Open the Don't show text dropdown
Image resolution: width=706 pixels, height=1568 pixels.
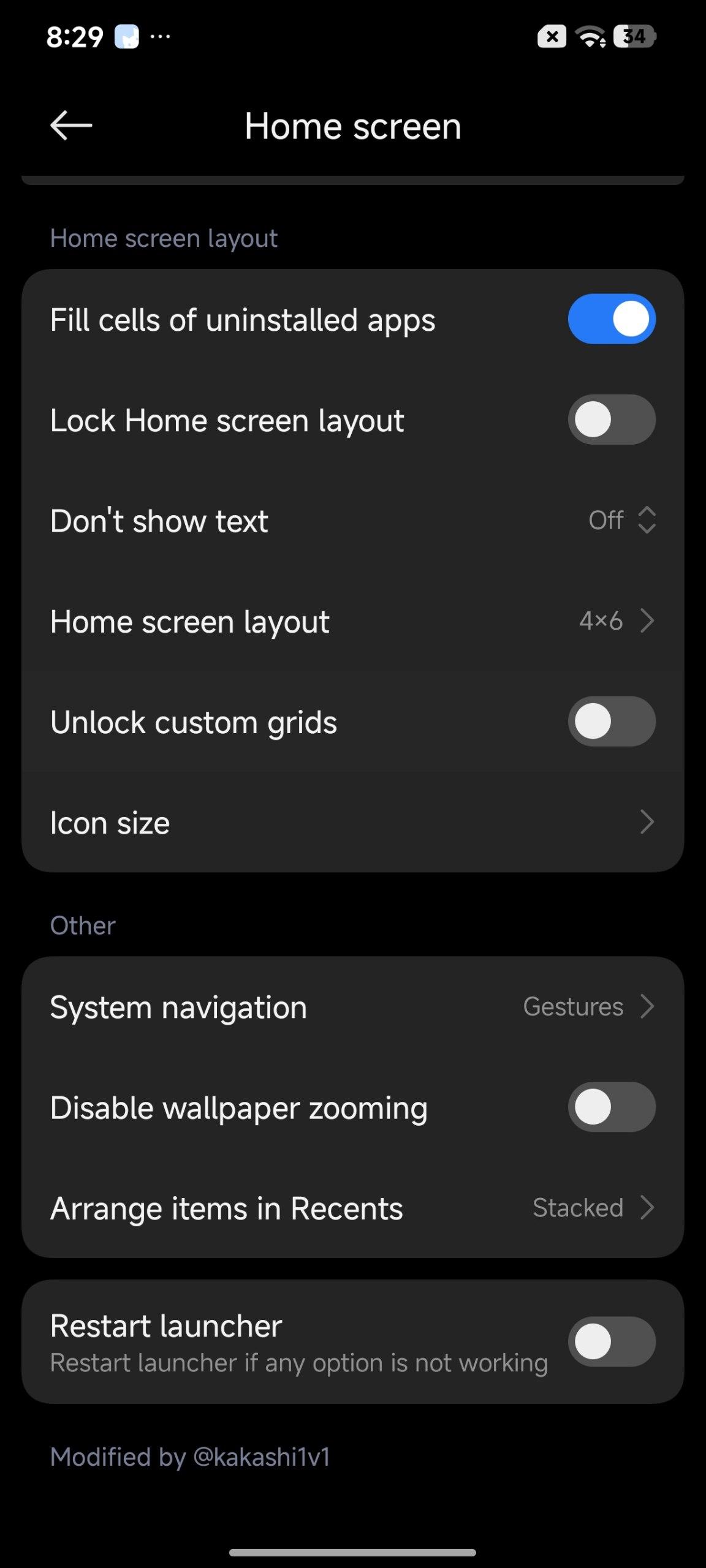(621, 521)
